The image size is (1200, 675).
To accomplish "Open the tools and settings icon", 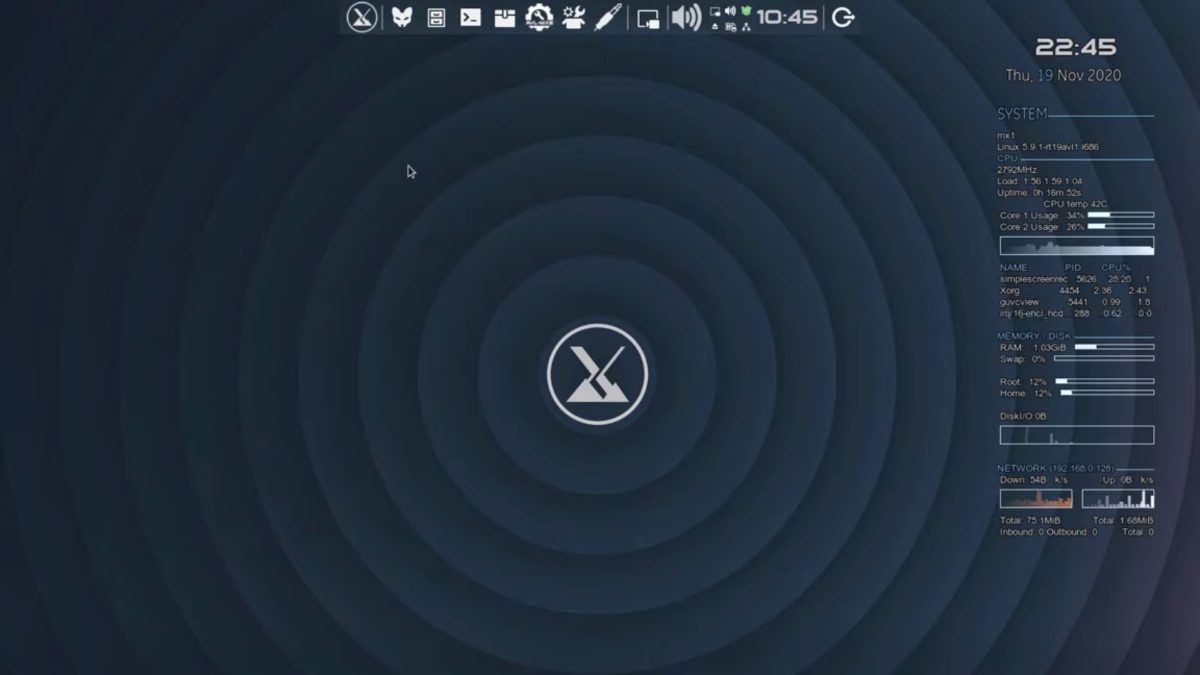I will [x=574, y=17].
